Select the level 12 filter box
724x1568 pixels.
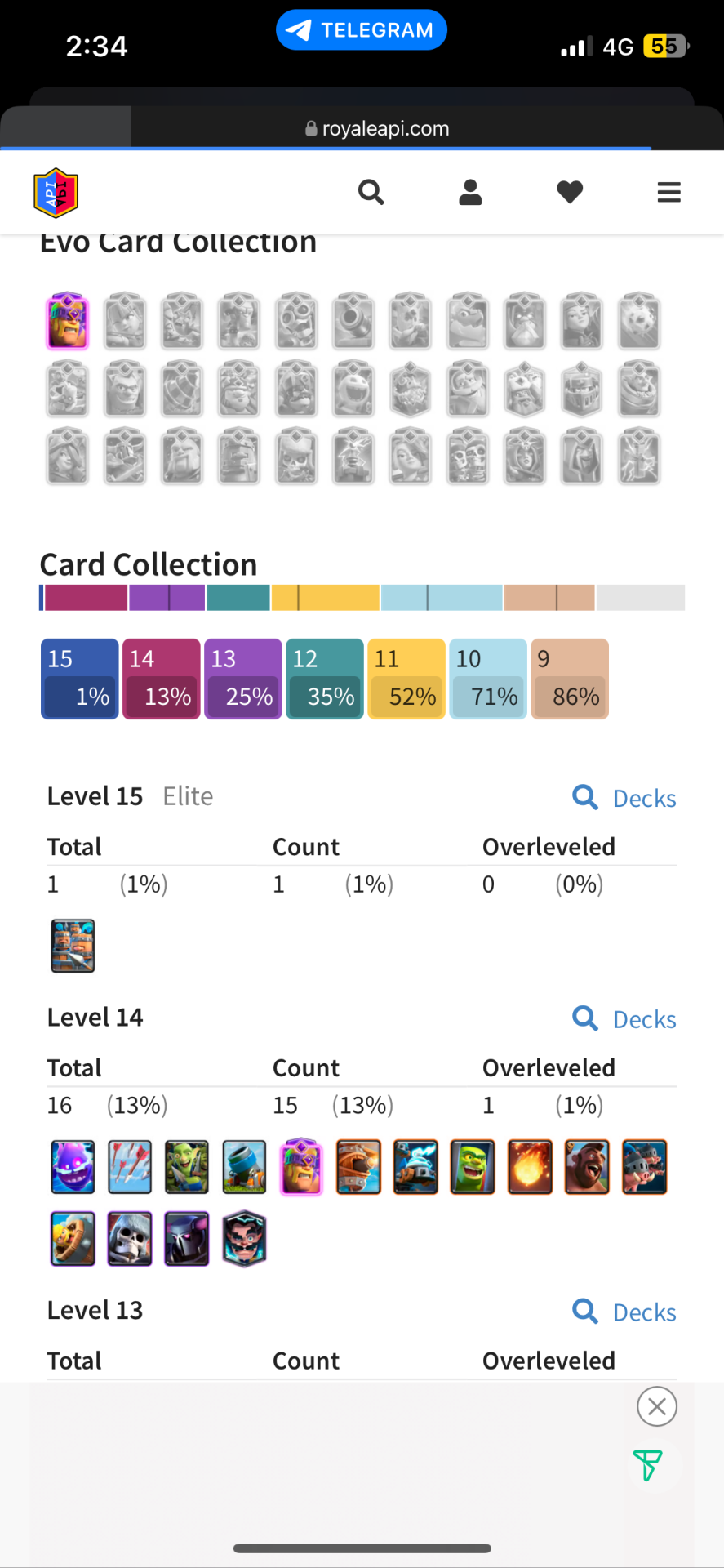click(324, 679)
